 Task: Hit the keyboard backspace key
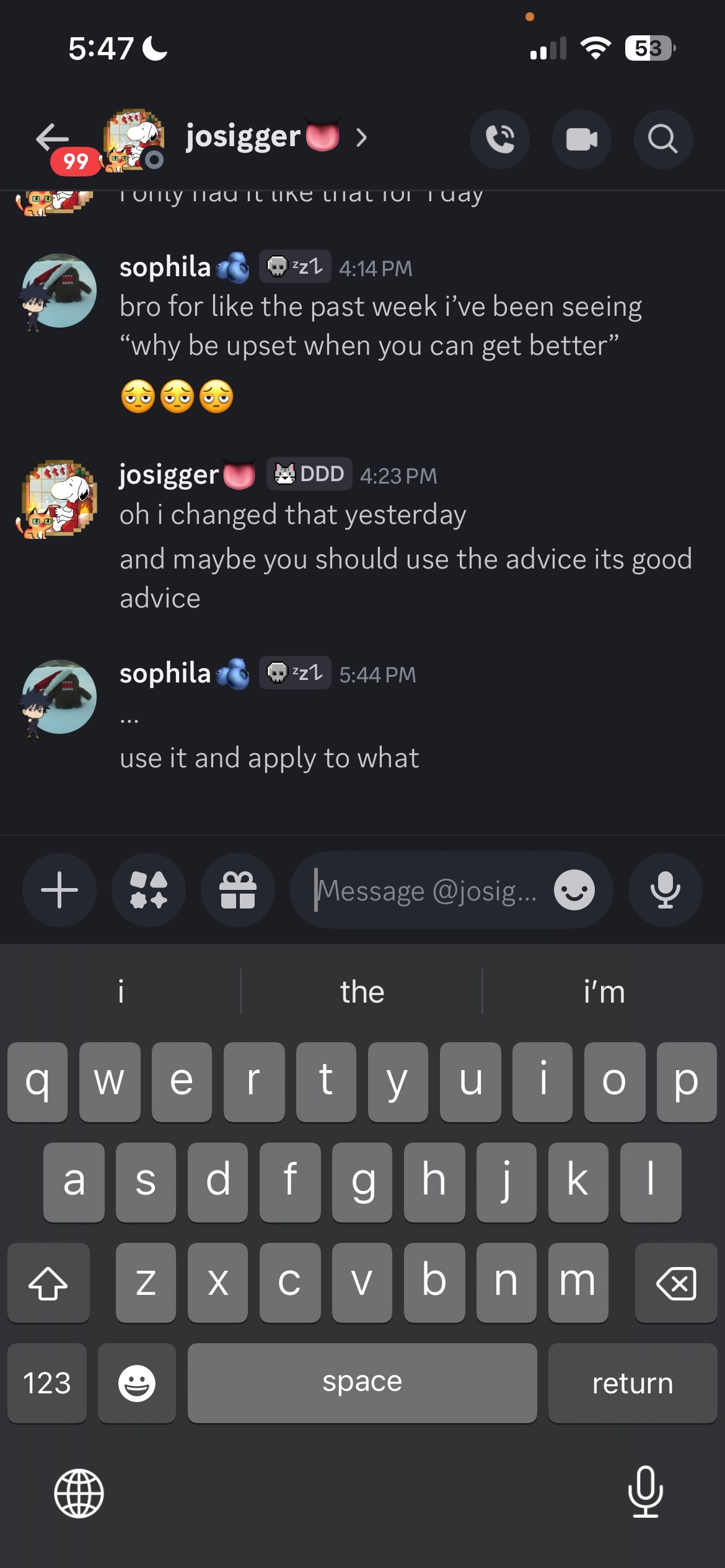tap(675, 1283)
